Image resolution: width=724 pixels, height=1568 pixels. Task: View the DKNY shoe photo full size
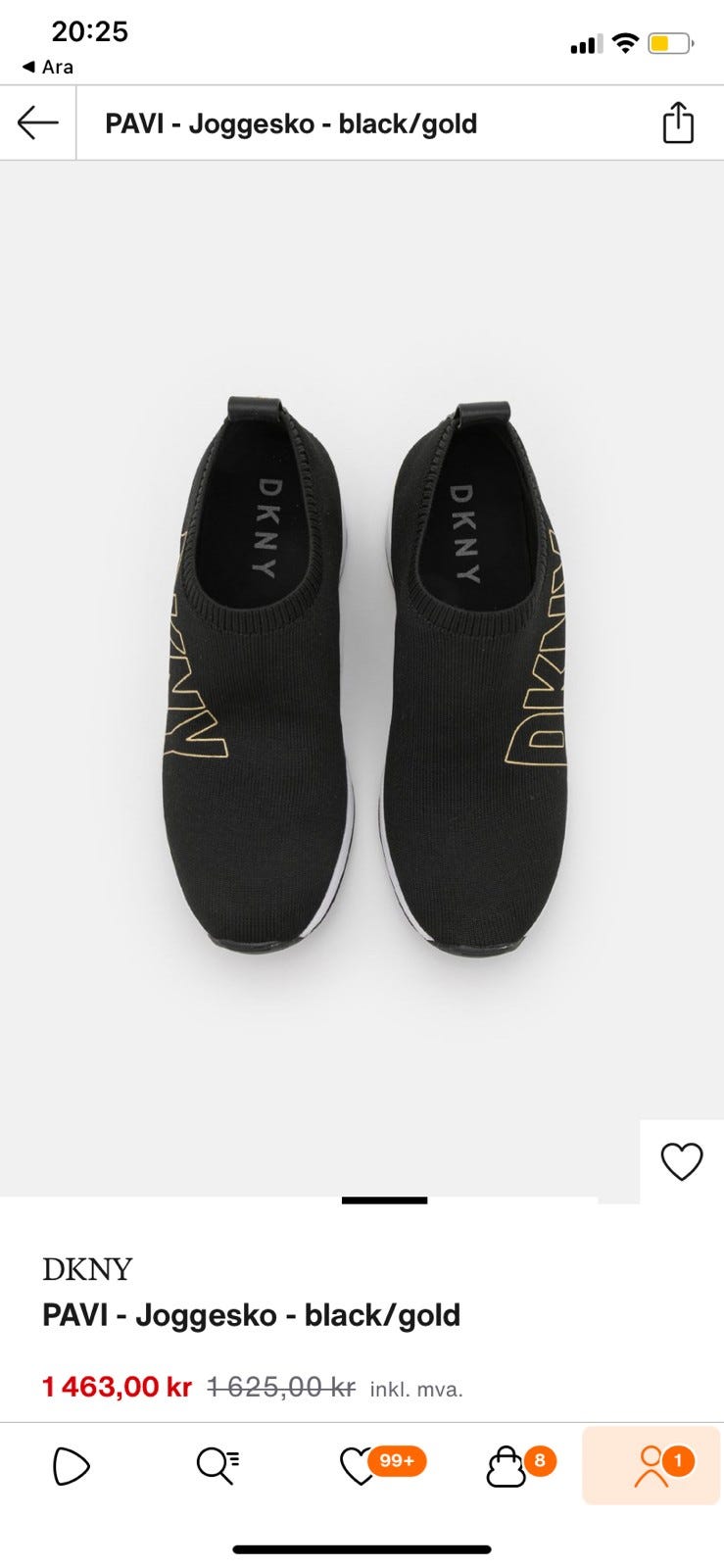tap(362, 676)
